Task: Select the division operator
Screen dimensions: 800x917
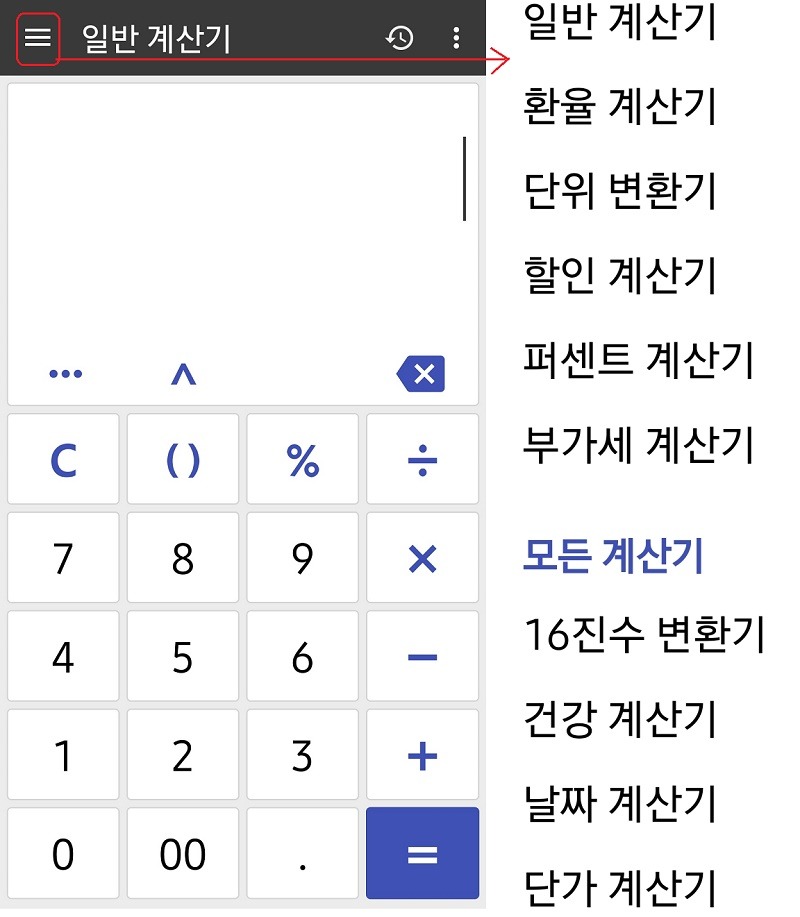Action: [422, 460]
